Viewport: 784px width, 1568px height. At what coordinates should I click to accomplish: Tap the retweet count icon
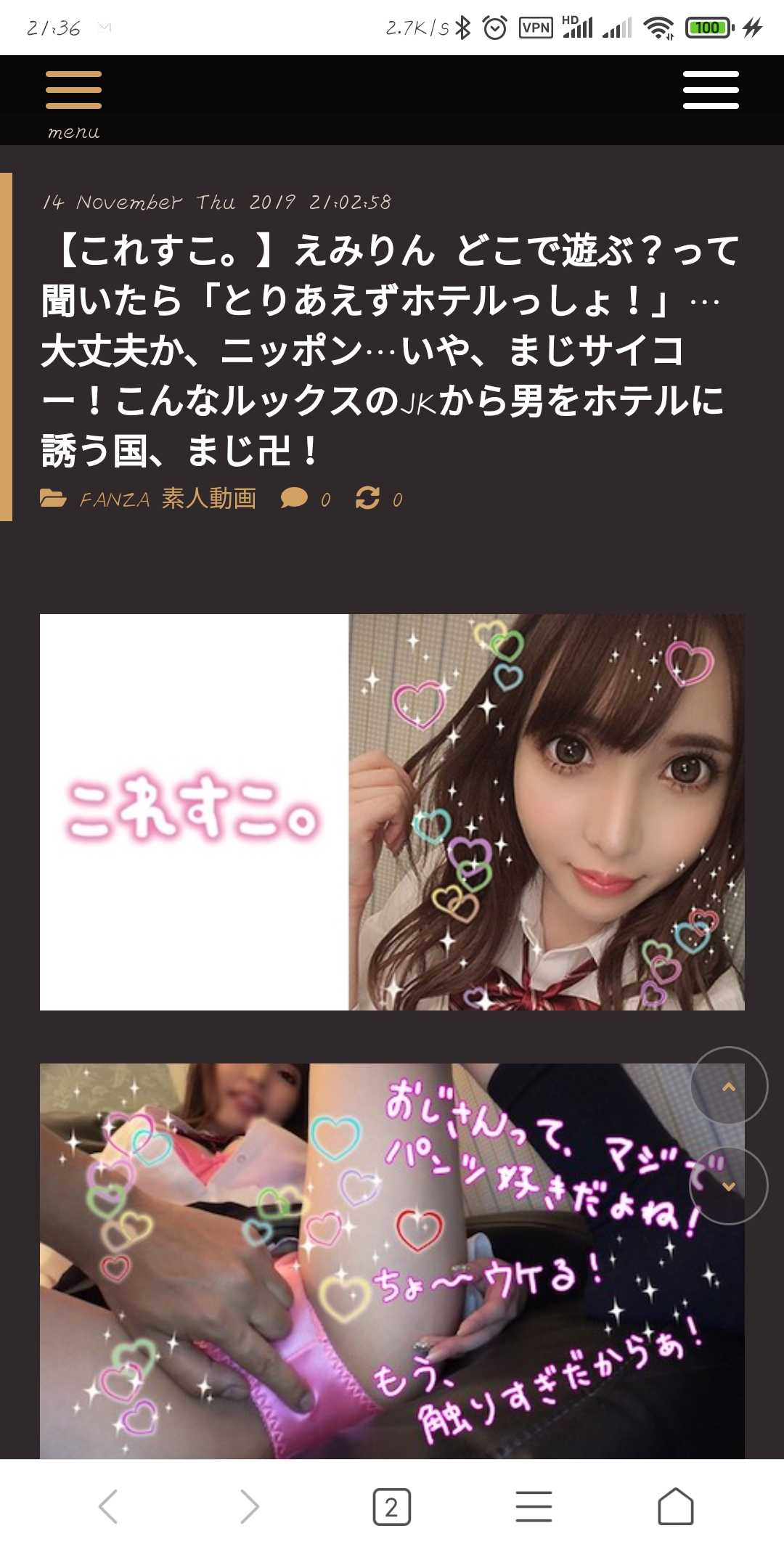(x=368, y=498)
